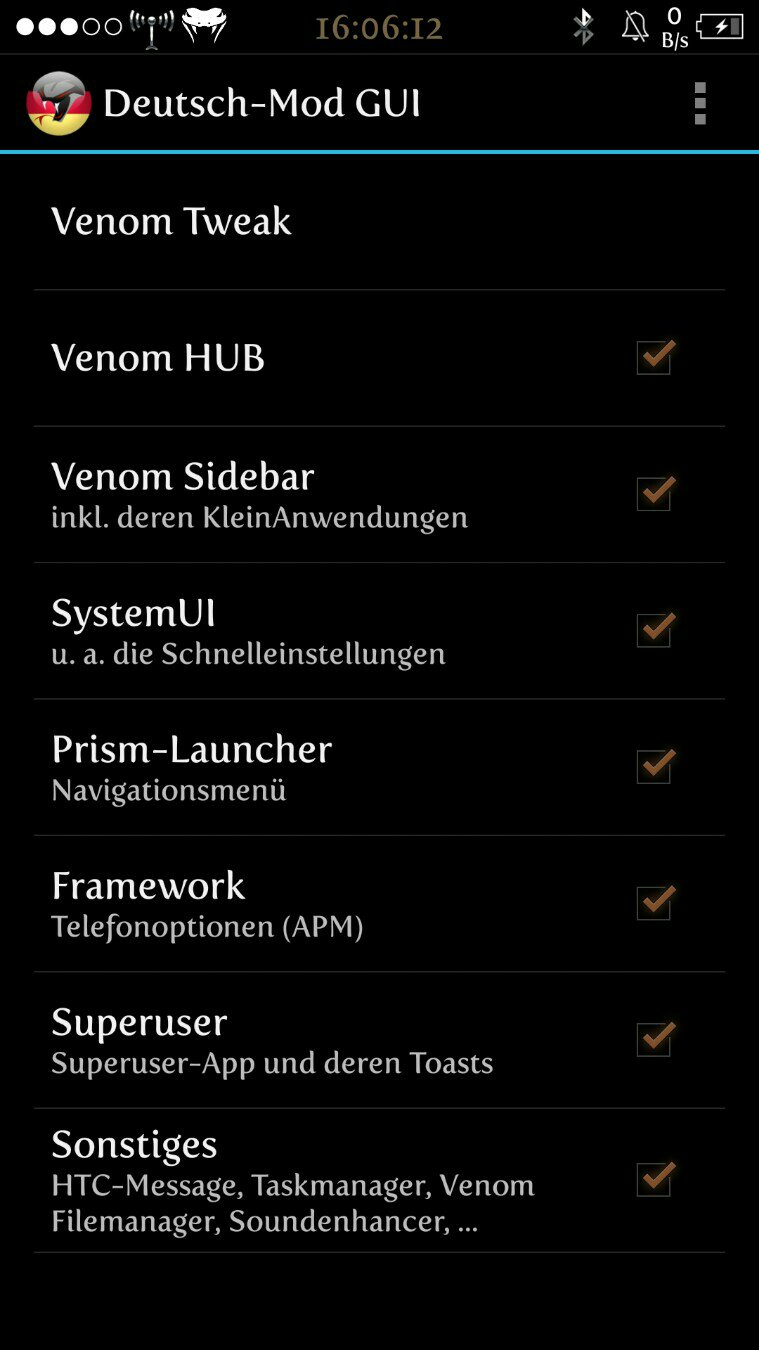Toggle the Framework checkbox
Screen dimensions: 759x1350
pos(655,903)
